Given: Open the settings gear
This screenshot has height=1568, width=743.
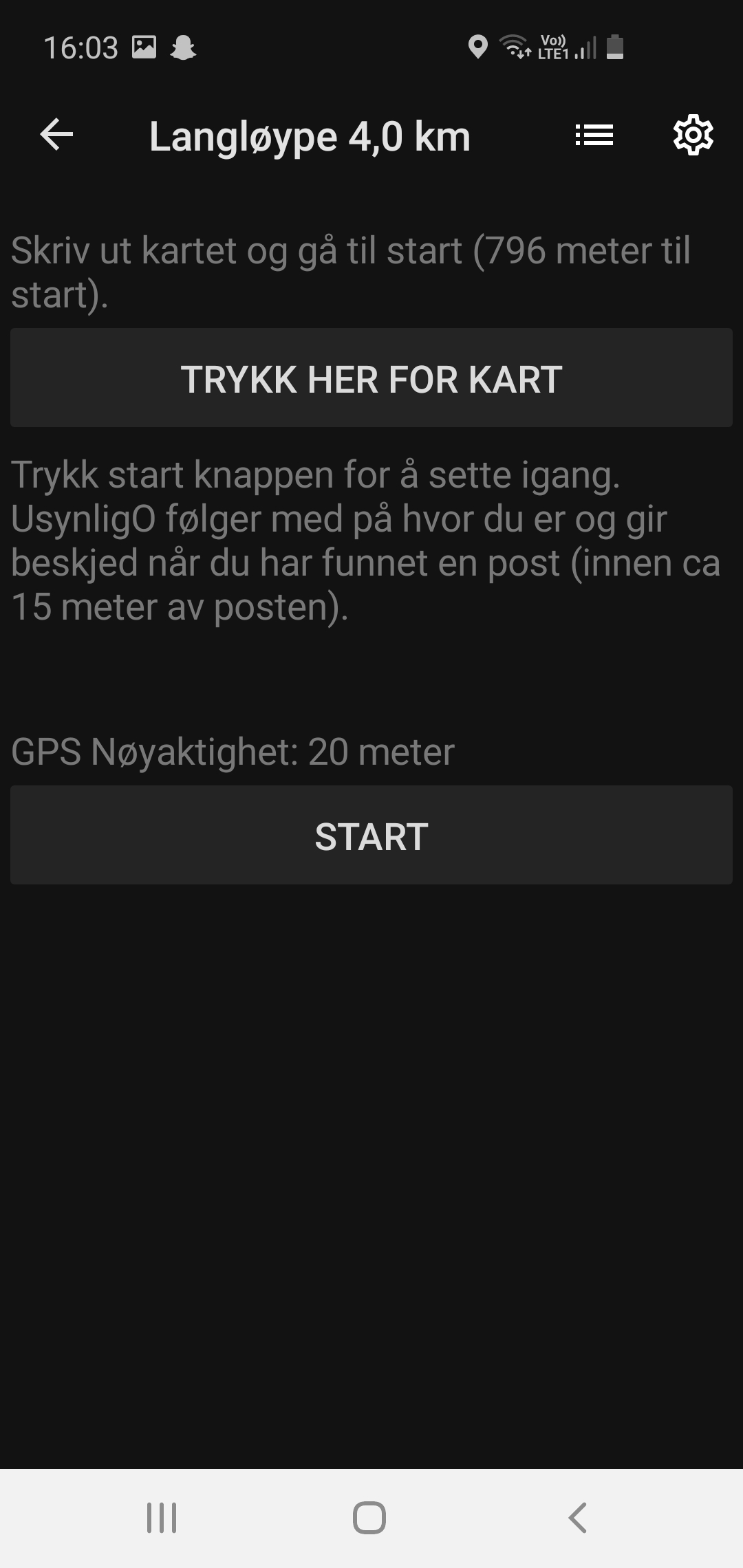Looking at the screenshot, I should 693,135.
